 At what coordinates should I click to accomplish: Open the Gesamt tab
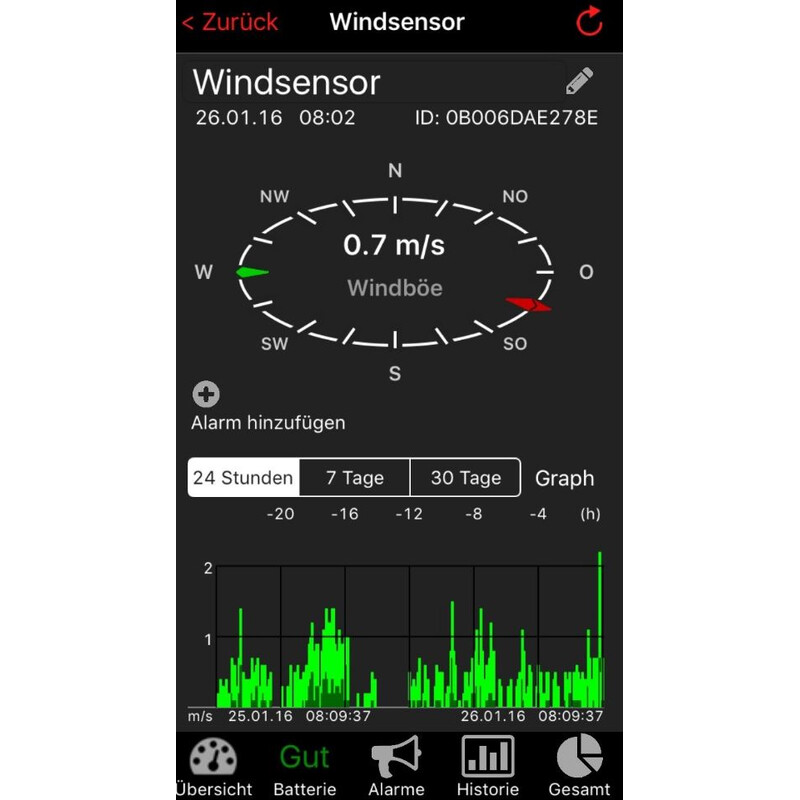coord(579,767)
